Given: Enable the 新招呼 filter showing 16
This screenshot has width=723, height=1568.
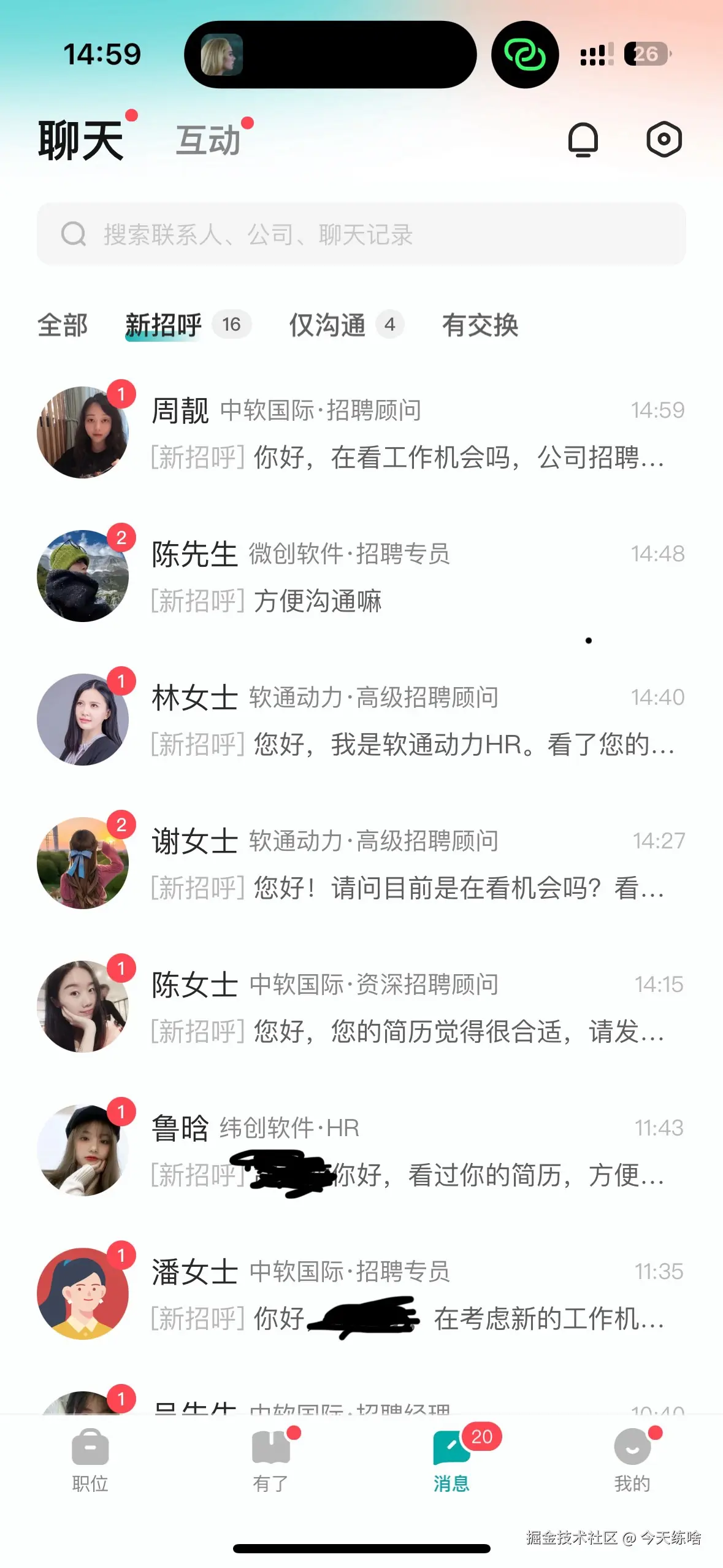Looking at the screenshot, I should [x=164, y=326].
